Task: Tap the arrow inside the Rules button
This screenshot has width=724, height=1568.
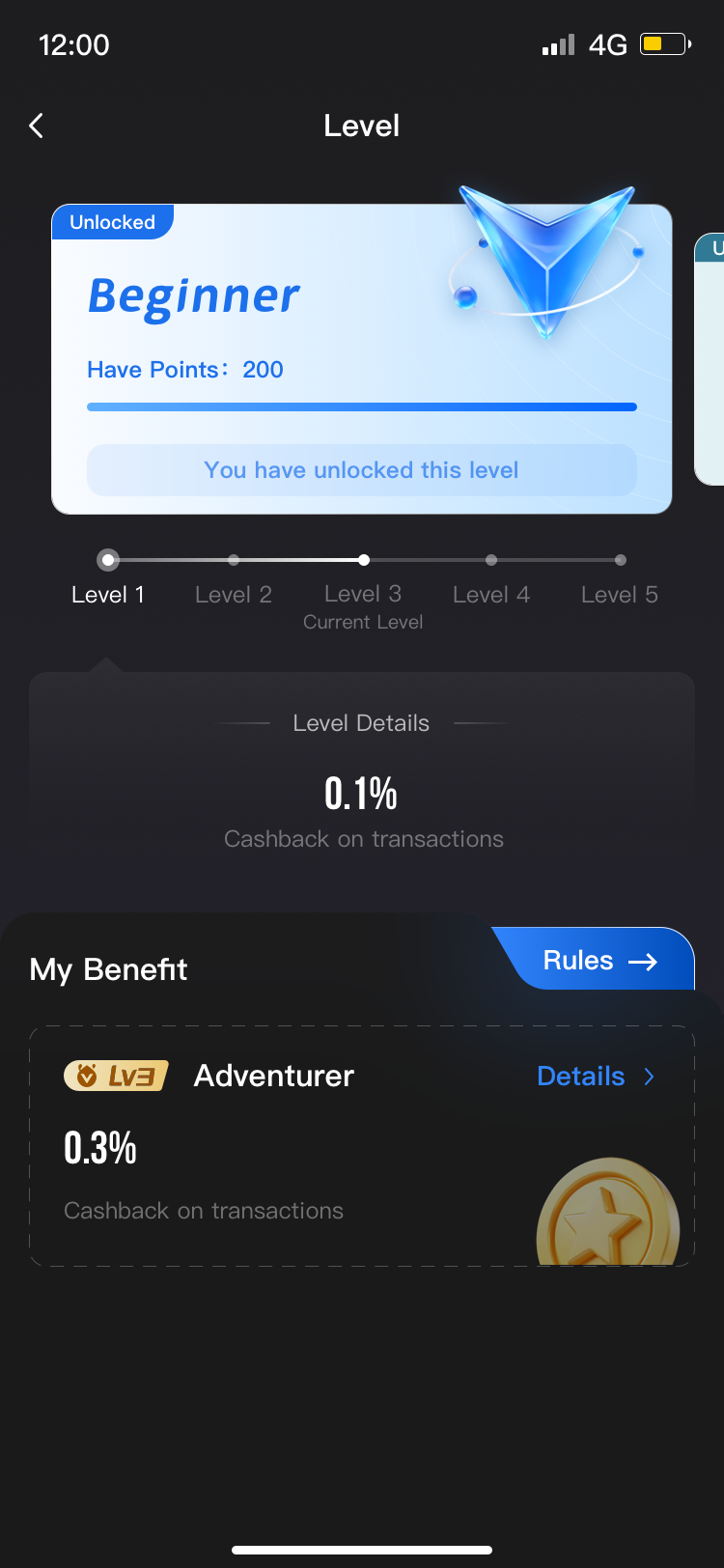Action: [643, 961]
